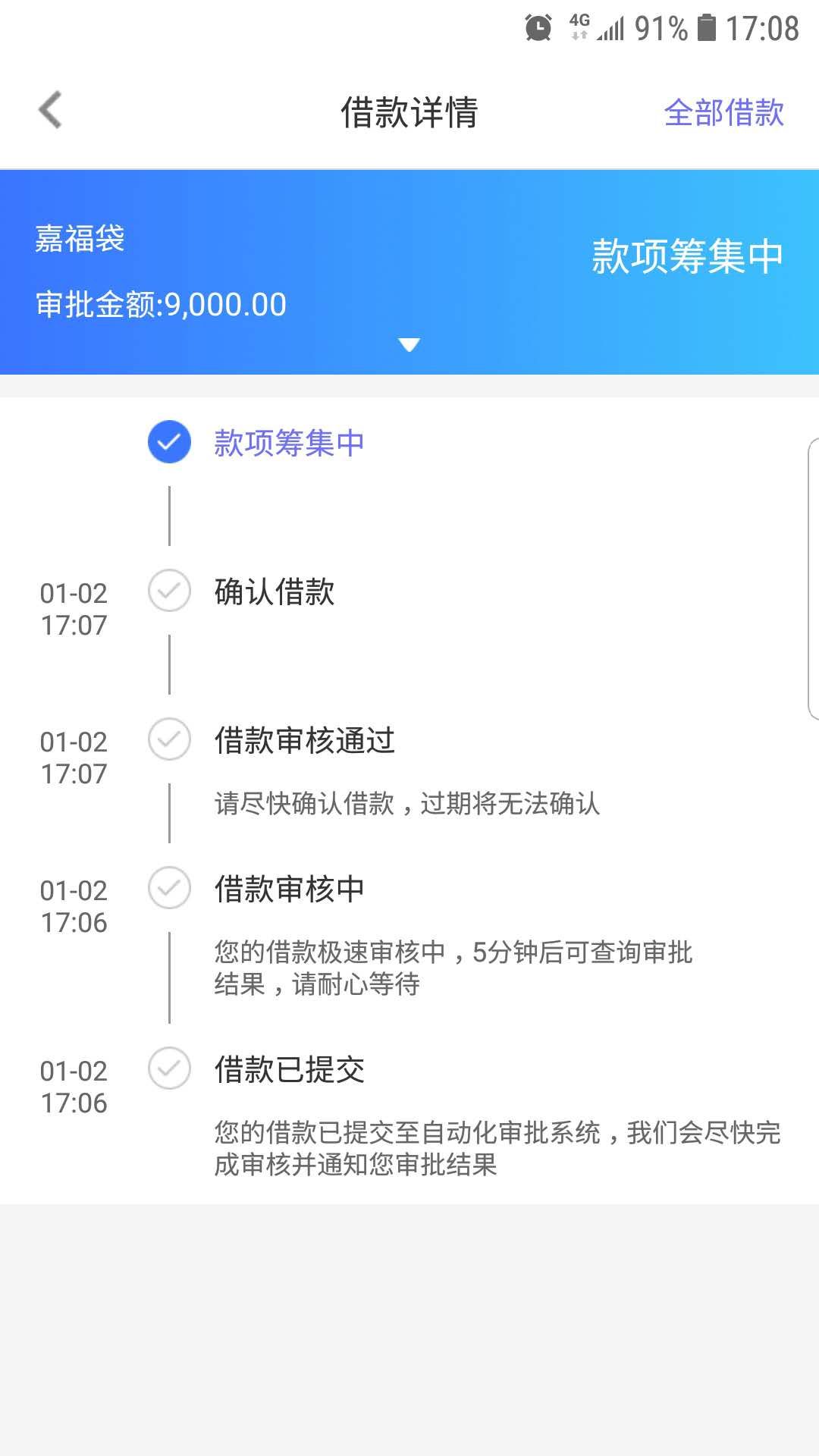Expand loan details via the white down arrow
The image size is (819, 1456).
tap(409, 345)
